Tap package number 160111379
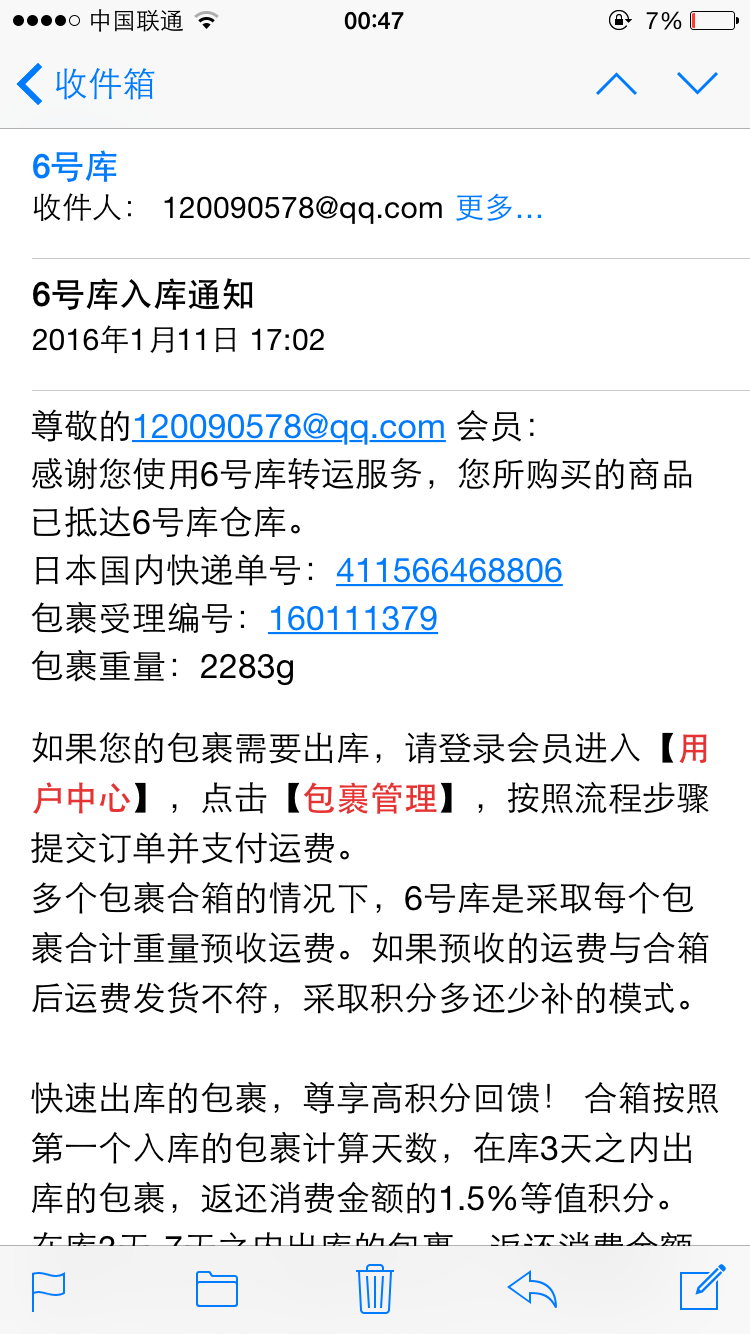 click(x=353, y=619)
